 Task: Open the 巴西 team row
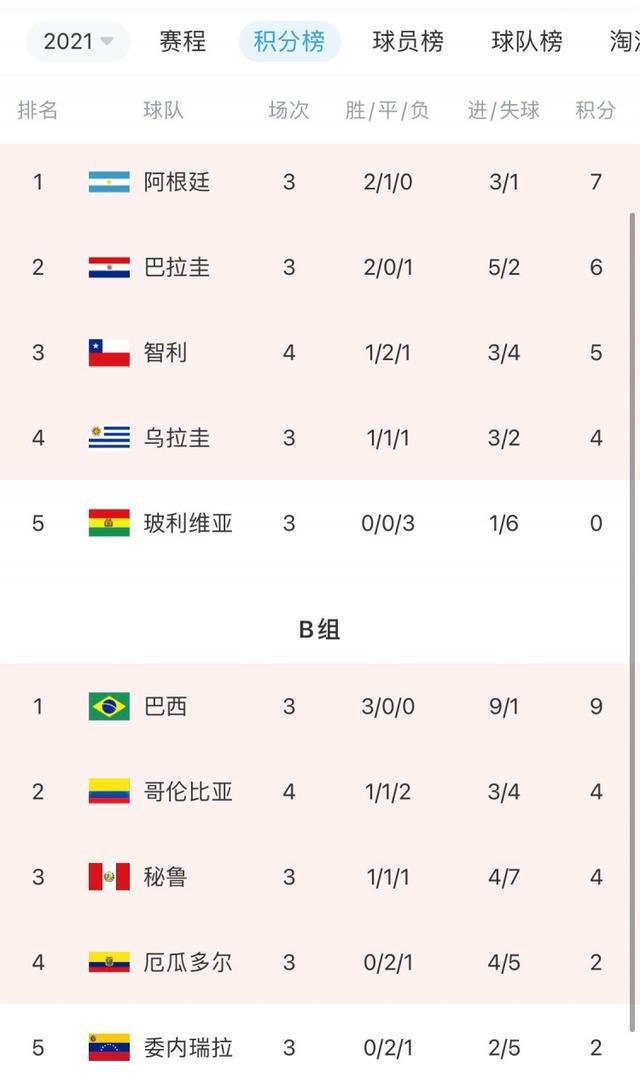[x=316, y=706]
